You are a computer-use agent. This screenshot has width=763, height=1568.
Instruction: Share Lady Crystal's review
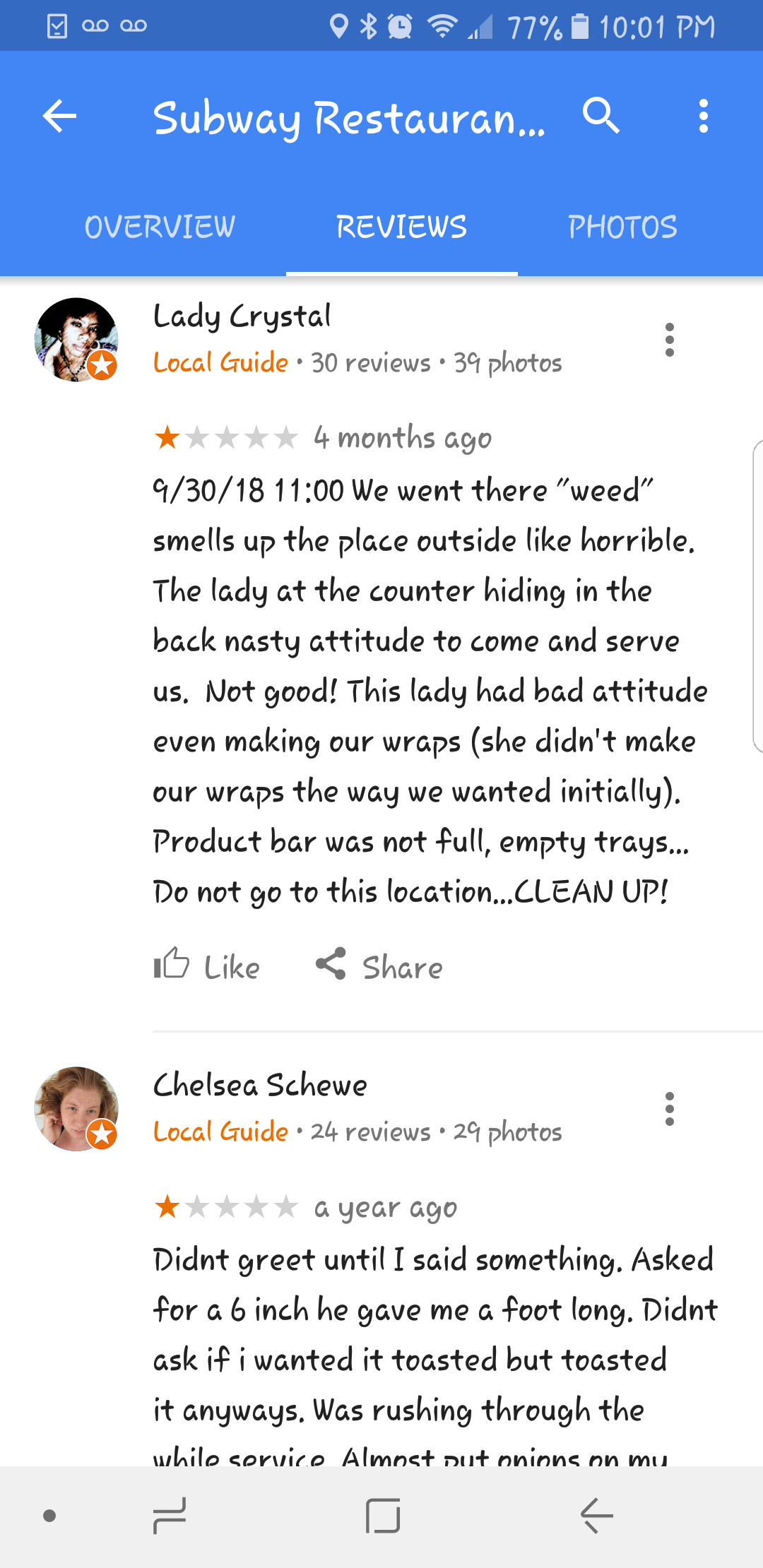tap(380, 966)
